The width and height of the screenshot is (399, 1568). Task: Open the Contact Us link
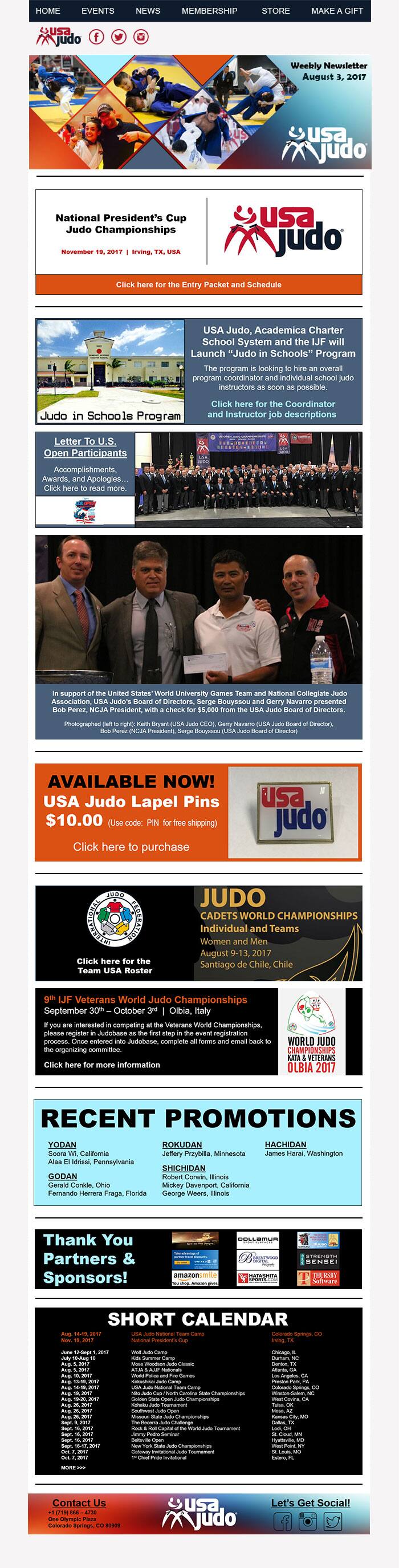(79, 1503)
